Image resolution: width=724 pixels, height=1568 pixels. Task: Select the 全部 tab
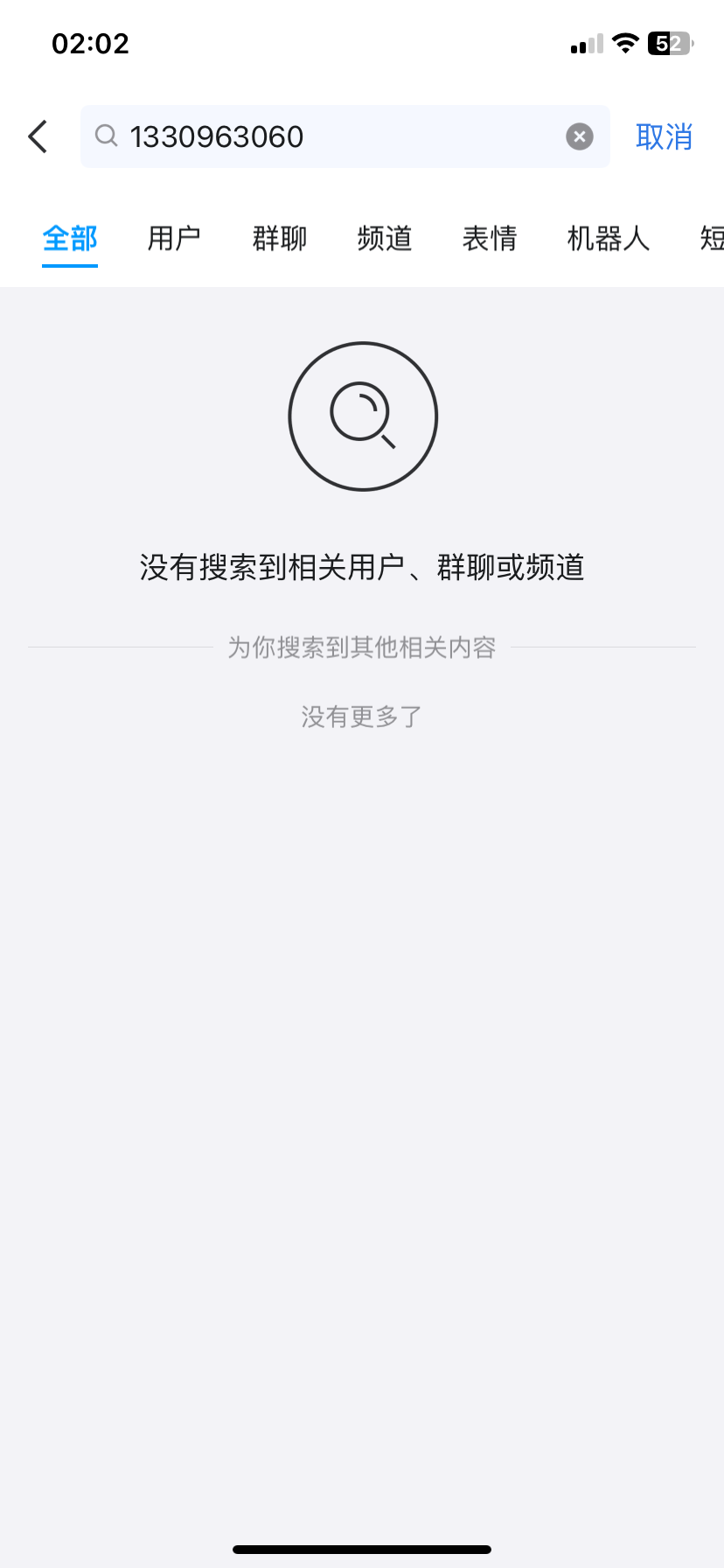click(70, 238)
